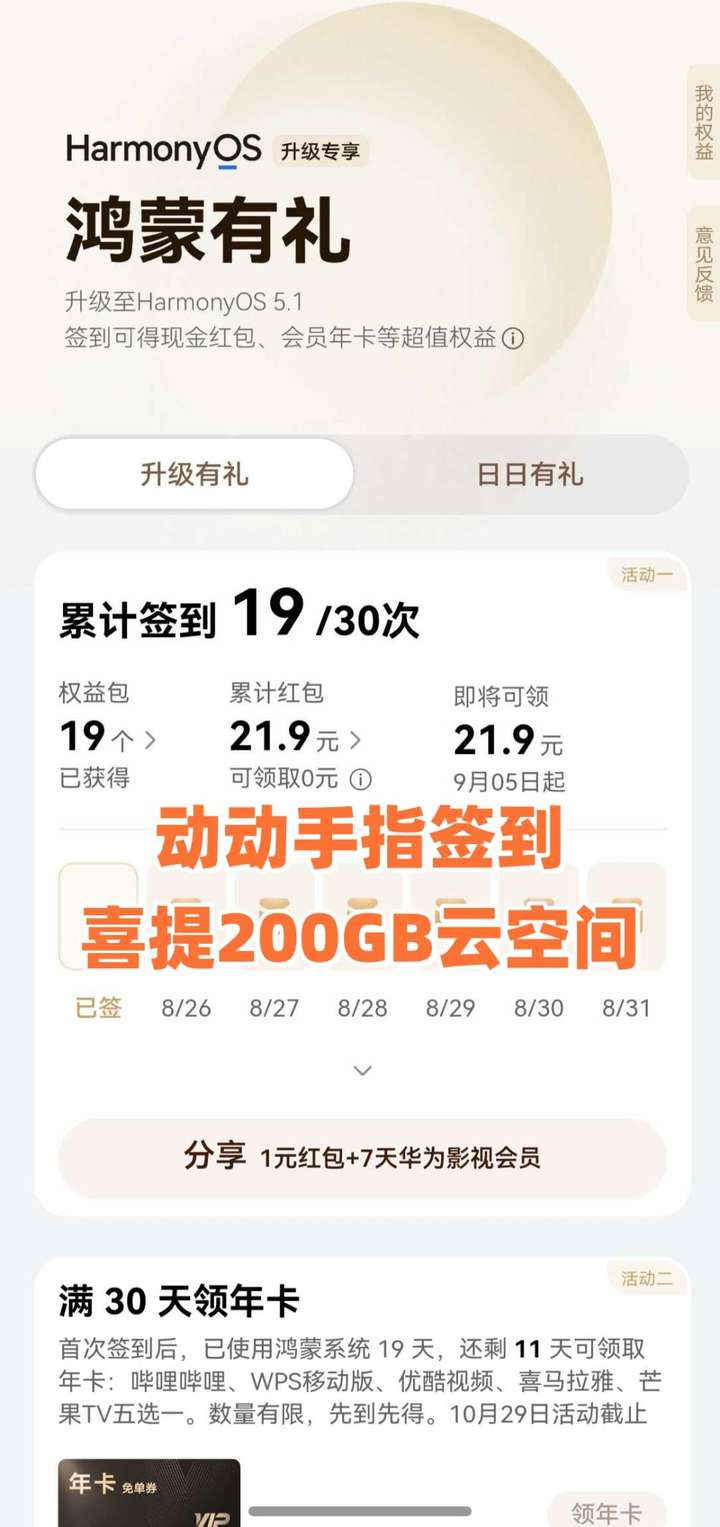The width and height of the screenshot is (720, 1527).
Task: Tap info icon beside 会员年卡等超值权益
Action: [513, 338]
